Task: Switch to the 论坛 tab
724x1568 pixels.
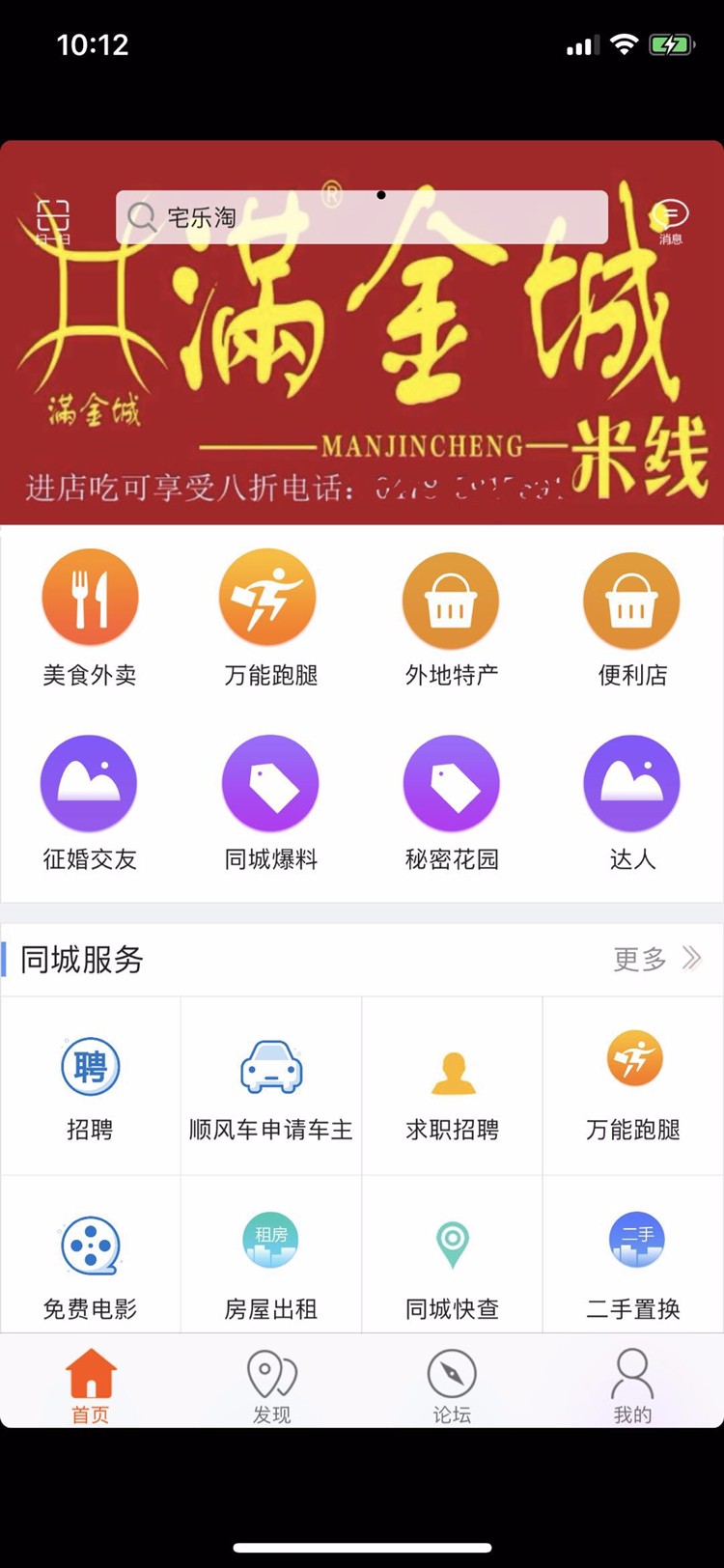Action: click(x=452, y=1386)
